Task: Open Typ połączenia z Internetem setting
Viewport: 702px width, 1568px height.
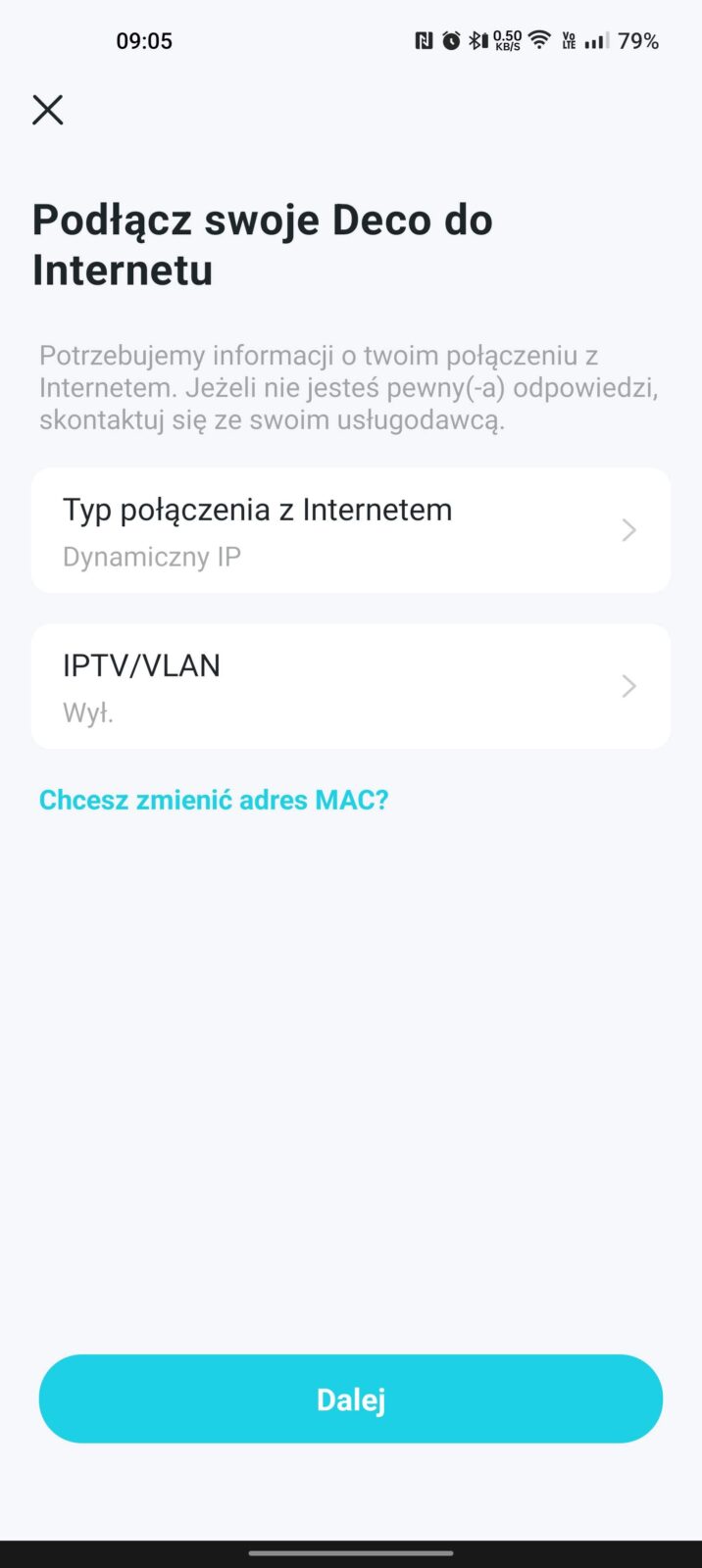Action: coord(350,530)
